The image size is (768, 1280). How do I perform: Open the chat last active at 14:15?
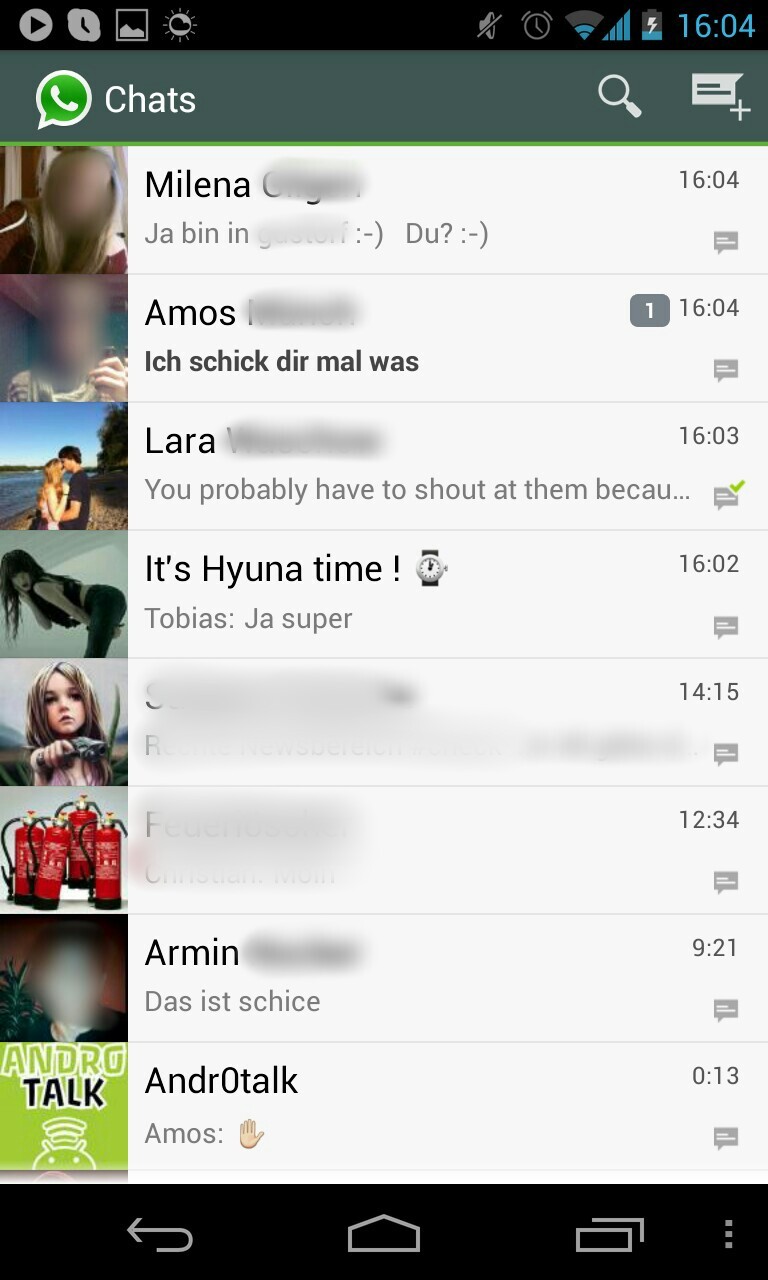tap(420, 722)
